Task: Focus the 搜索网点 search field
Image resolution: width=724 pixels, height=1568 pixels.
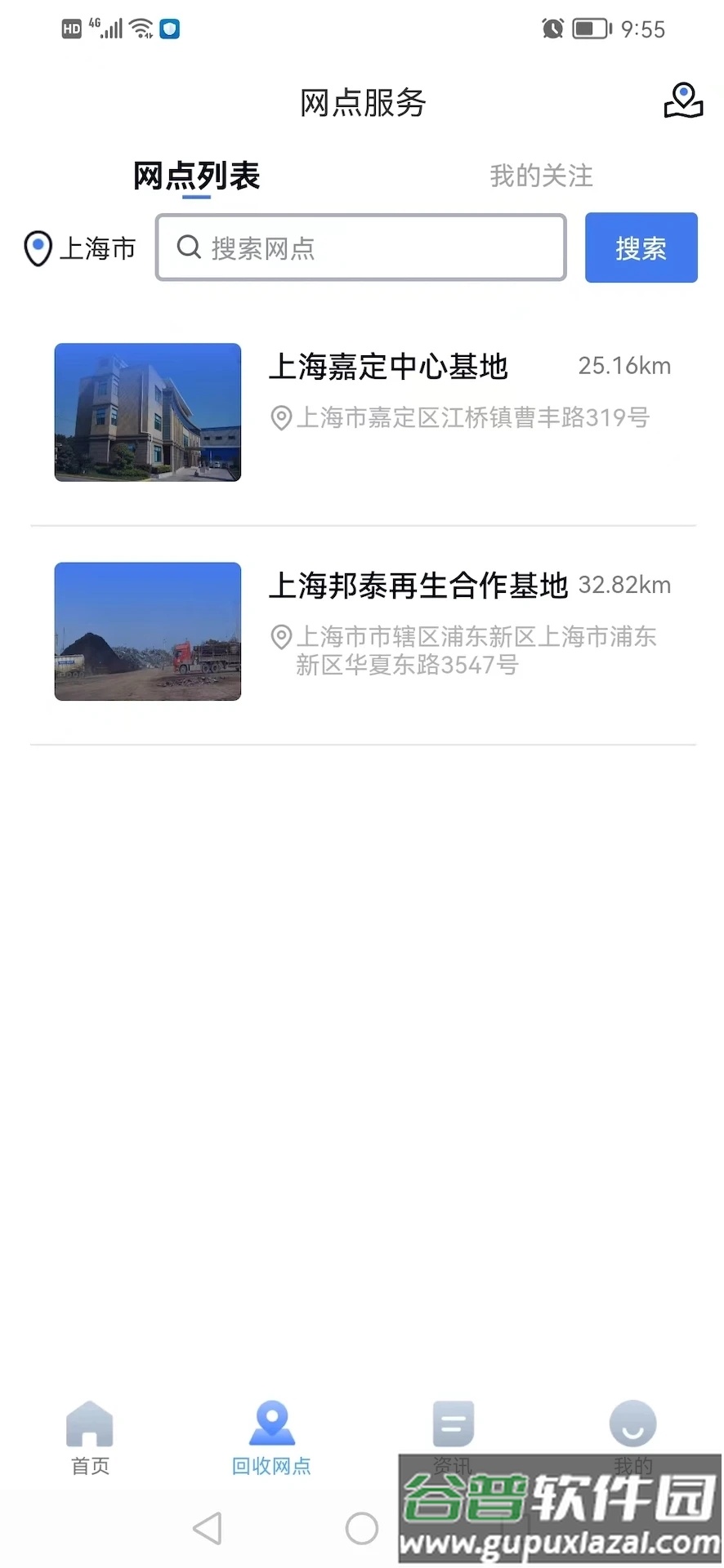Action: click(x=361, y=248)
